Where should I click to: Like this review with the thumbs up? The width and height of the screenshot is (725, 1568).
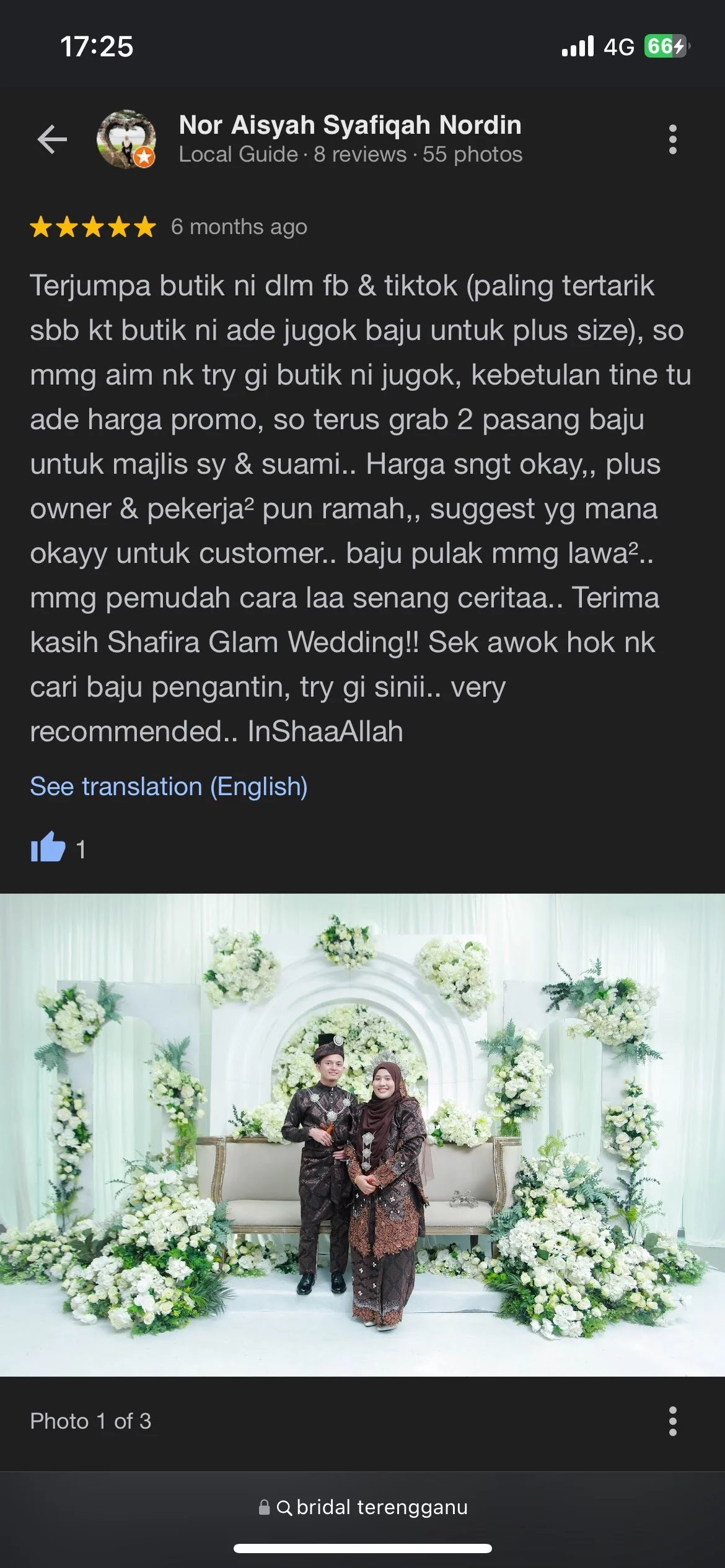coord(48,847)
